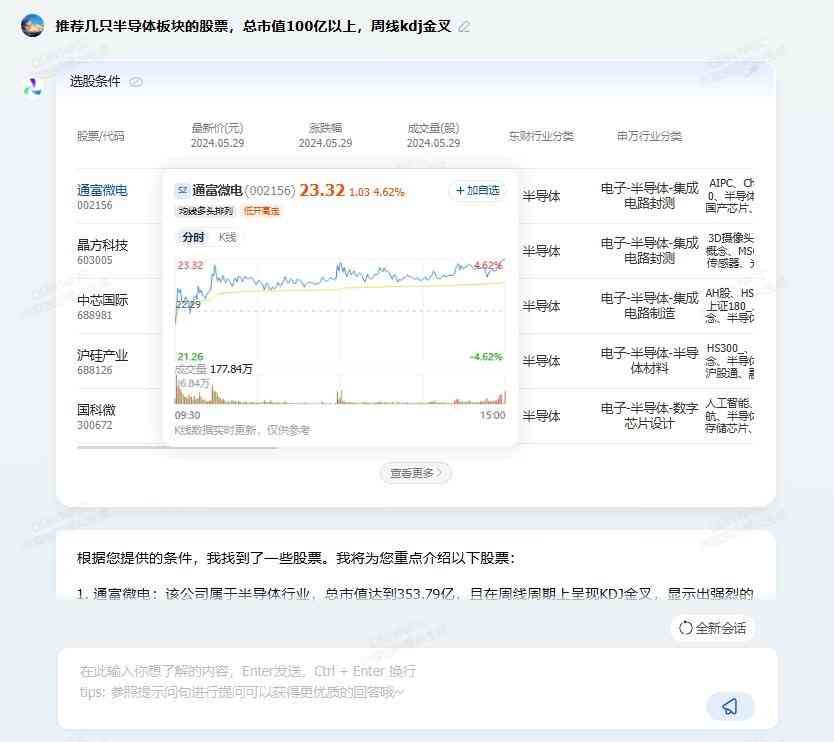Focus the message input box
Image resolution: width=834 pixels, height=742 pixels.
380,680
